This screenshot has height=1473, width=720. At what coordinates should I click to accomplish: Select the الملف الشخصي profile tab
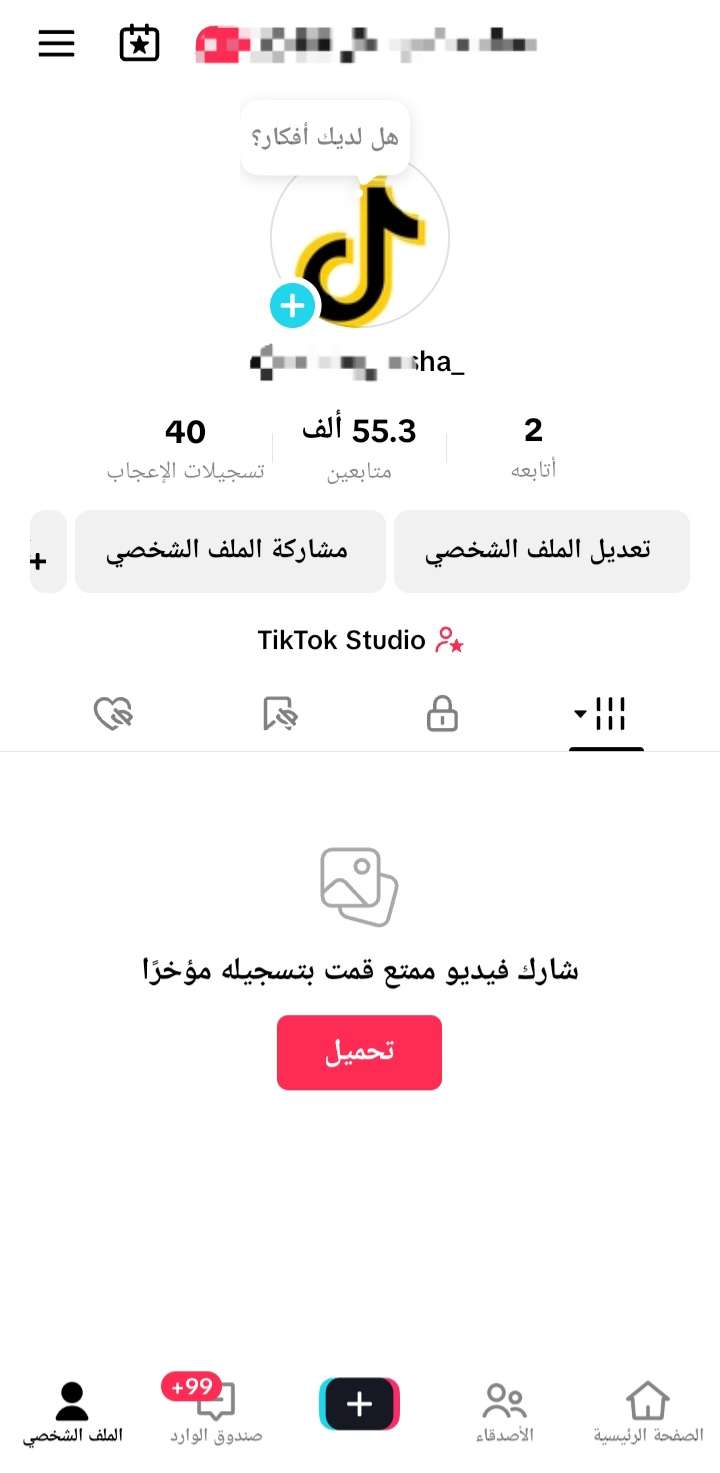click(72, 1411)
